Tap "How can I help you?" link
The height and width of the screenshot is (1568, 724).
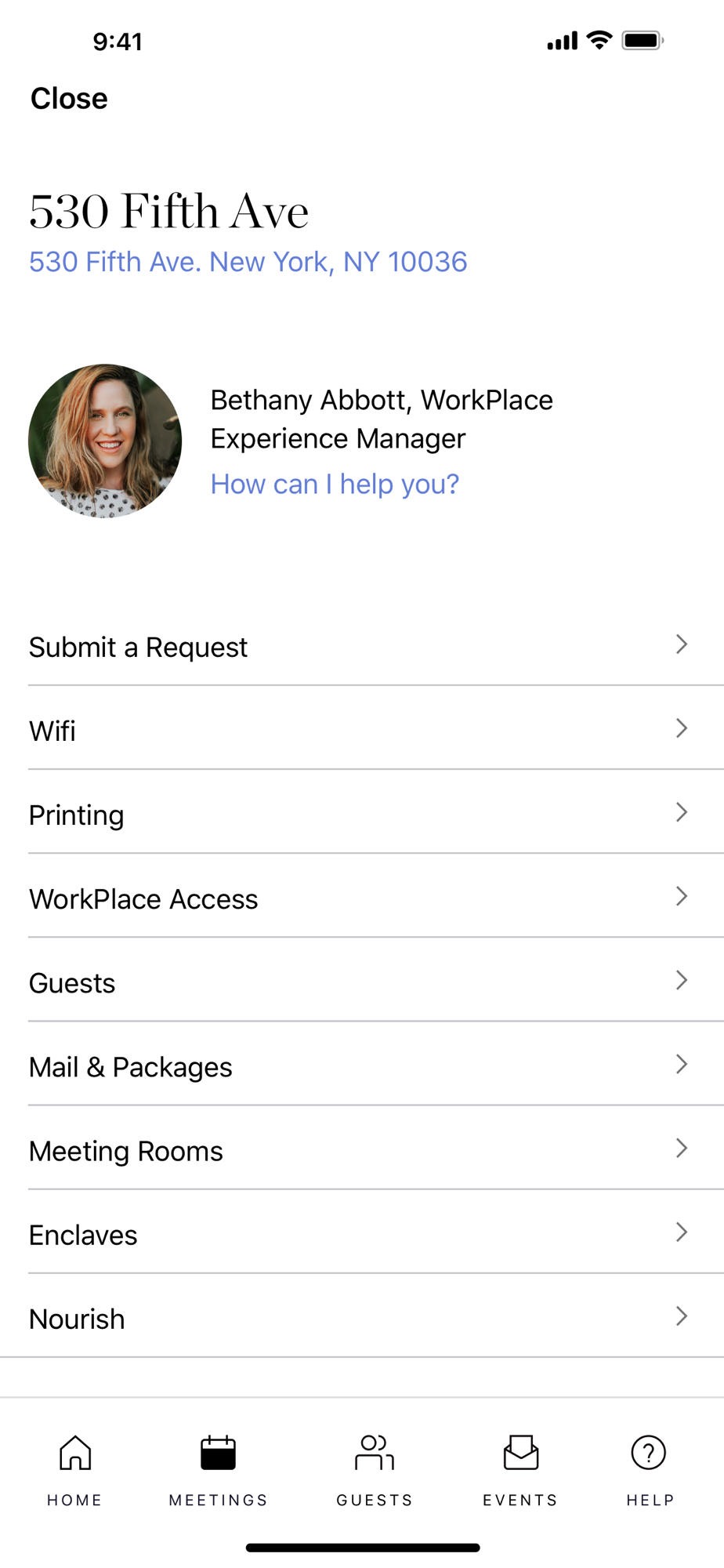pos(335,485)
